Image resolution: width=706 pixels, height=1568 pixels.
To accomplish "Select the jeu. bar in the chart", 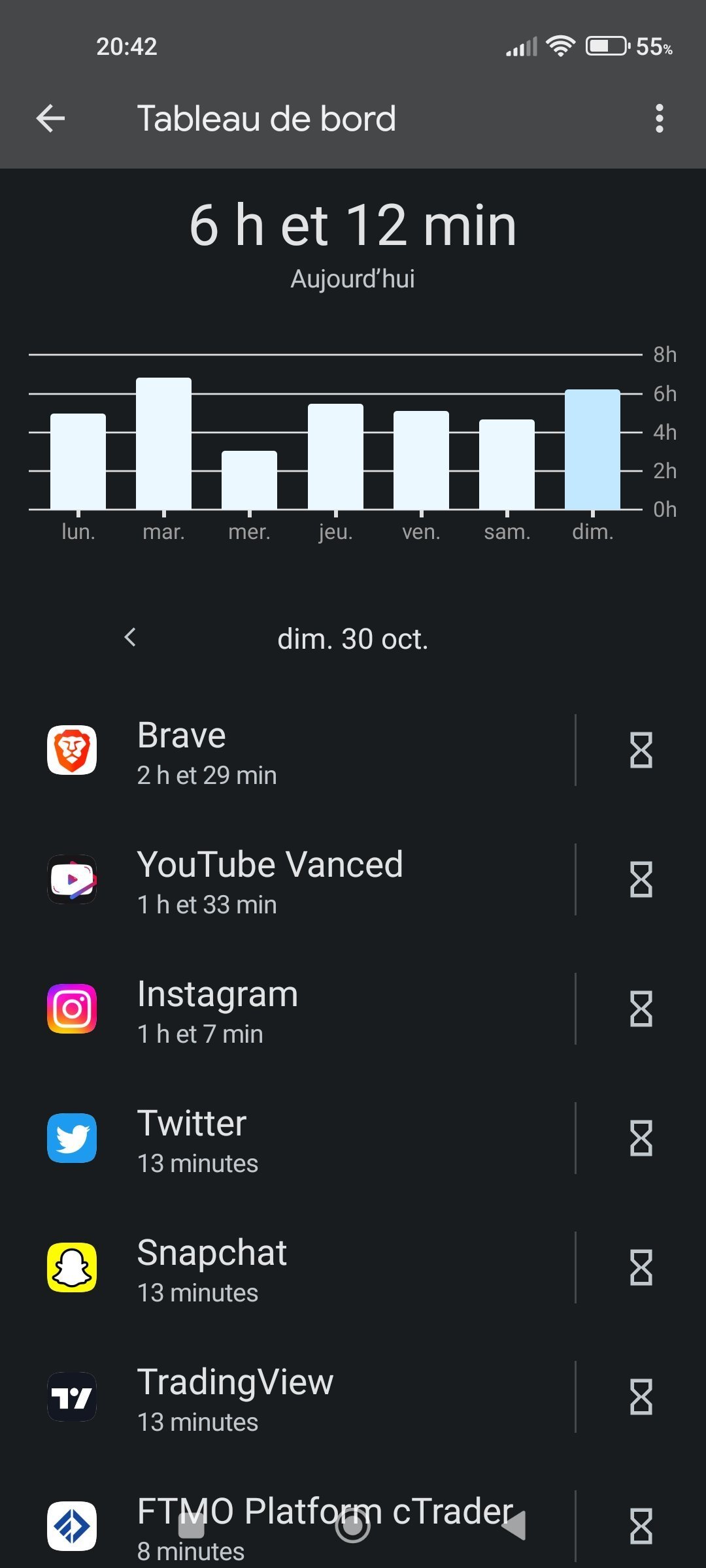I will pos(335,457).
